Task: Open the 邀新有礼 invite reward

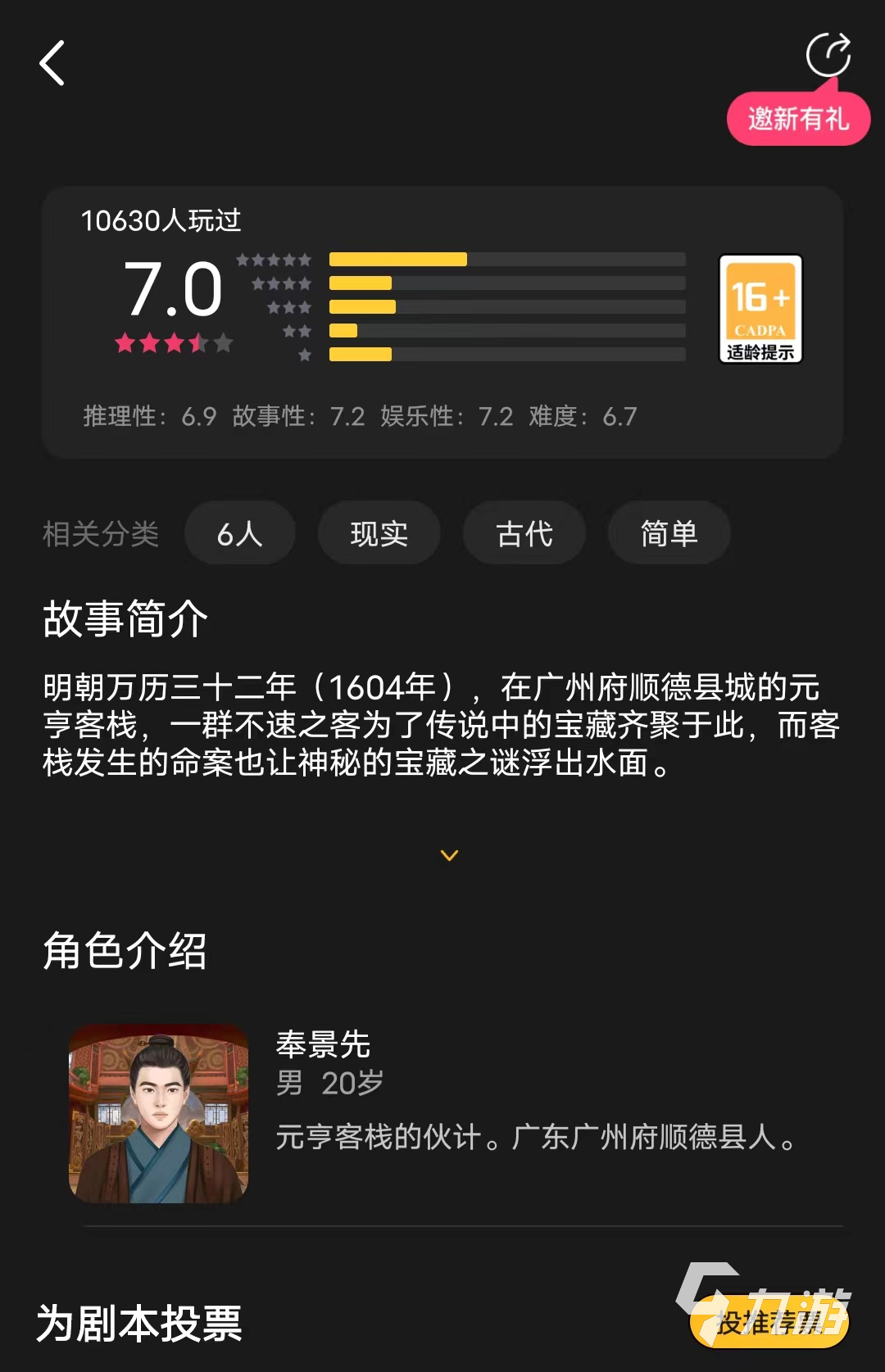Action: click(798, 120)
